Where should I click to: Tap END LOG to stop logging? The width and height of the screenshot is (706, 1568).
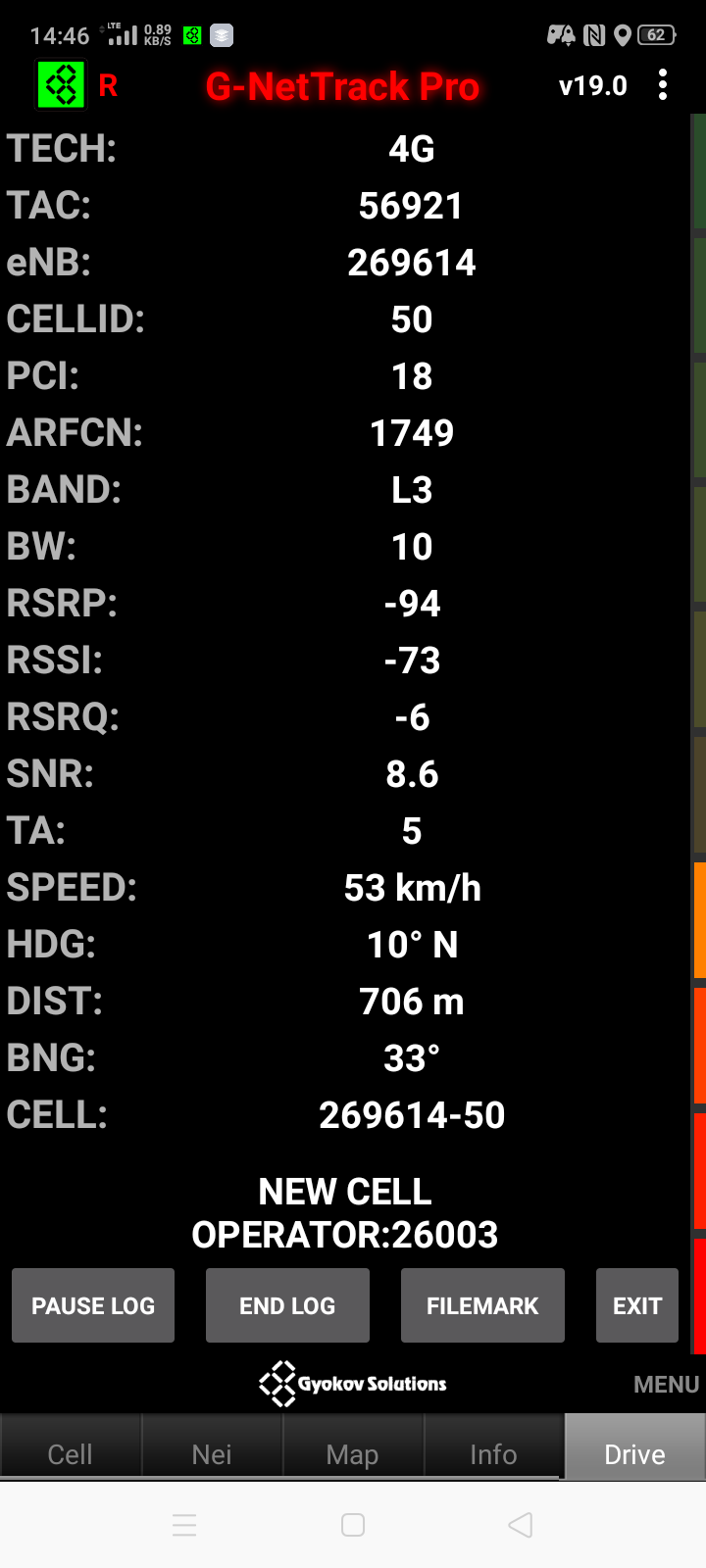point(287,1305)
